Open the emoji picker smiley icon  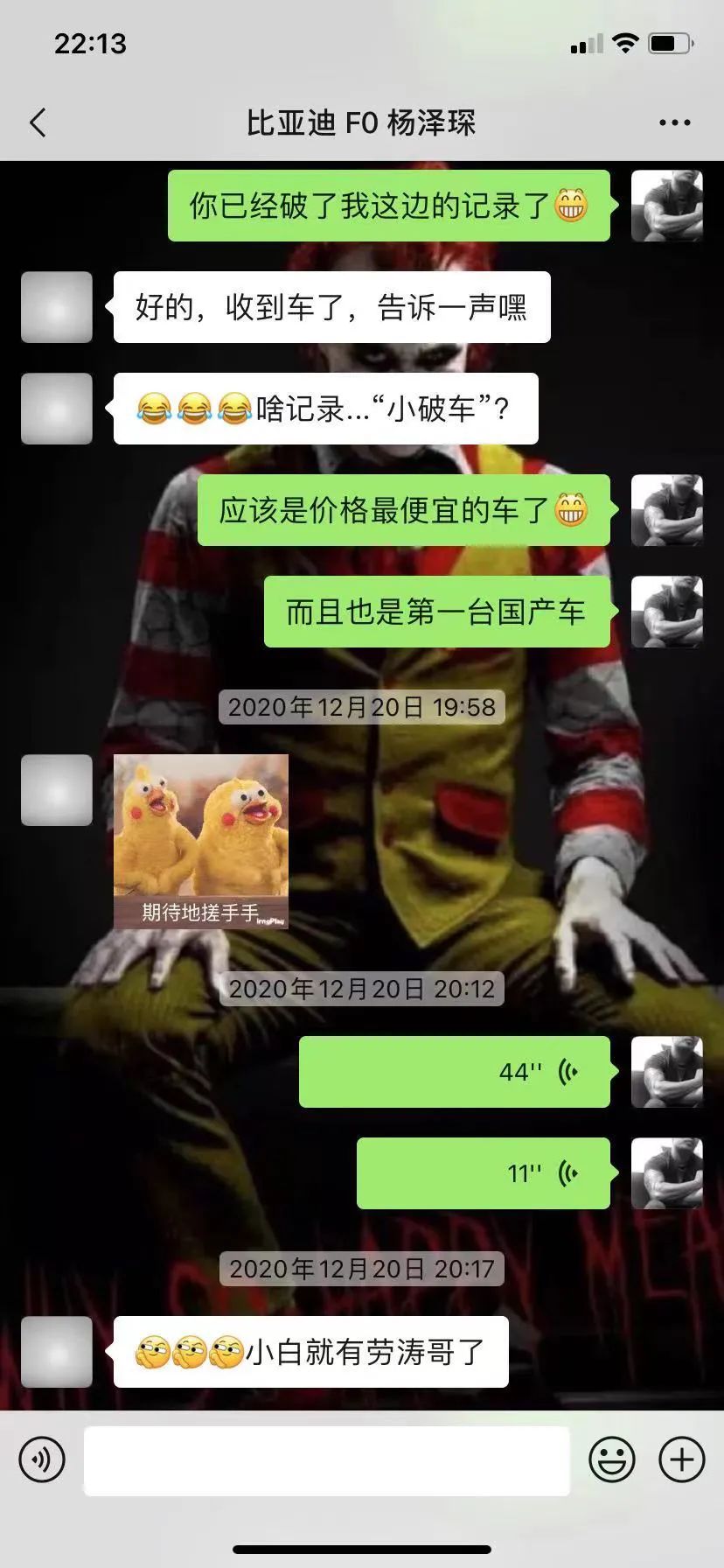coord(613,1459)
